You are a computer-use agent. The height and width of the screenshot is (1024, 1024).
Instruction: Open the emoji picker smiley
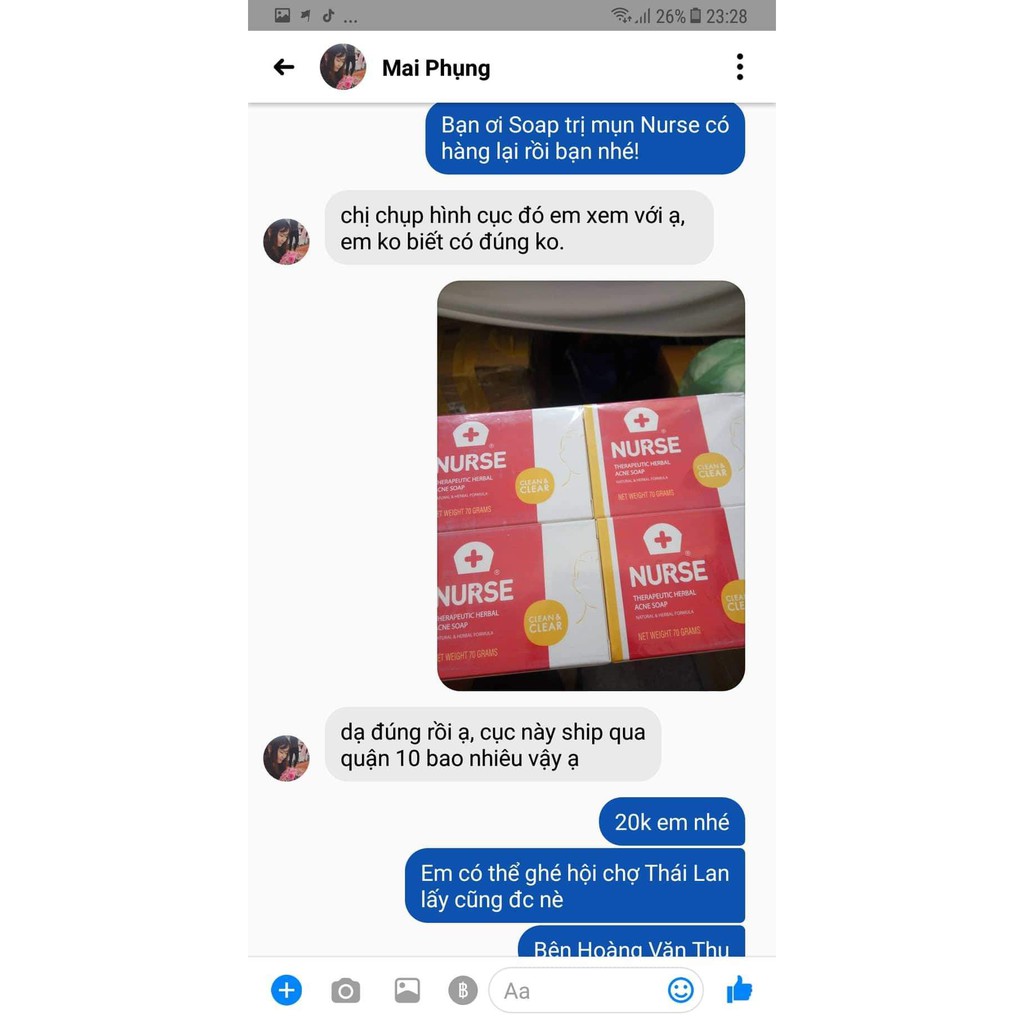pyautogui.click(x=681, y=990)
